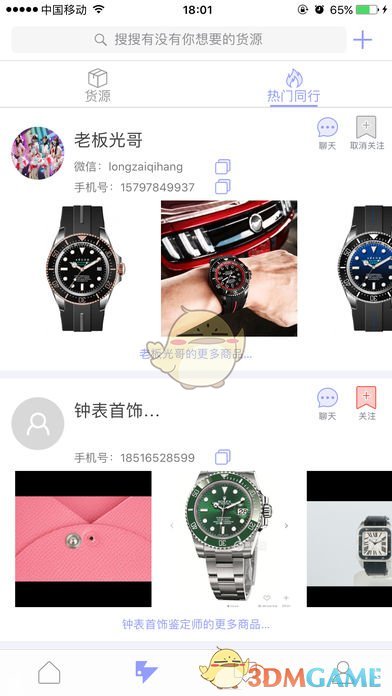Open the green dial watch product

click(229, 539)
